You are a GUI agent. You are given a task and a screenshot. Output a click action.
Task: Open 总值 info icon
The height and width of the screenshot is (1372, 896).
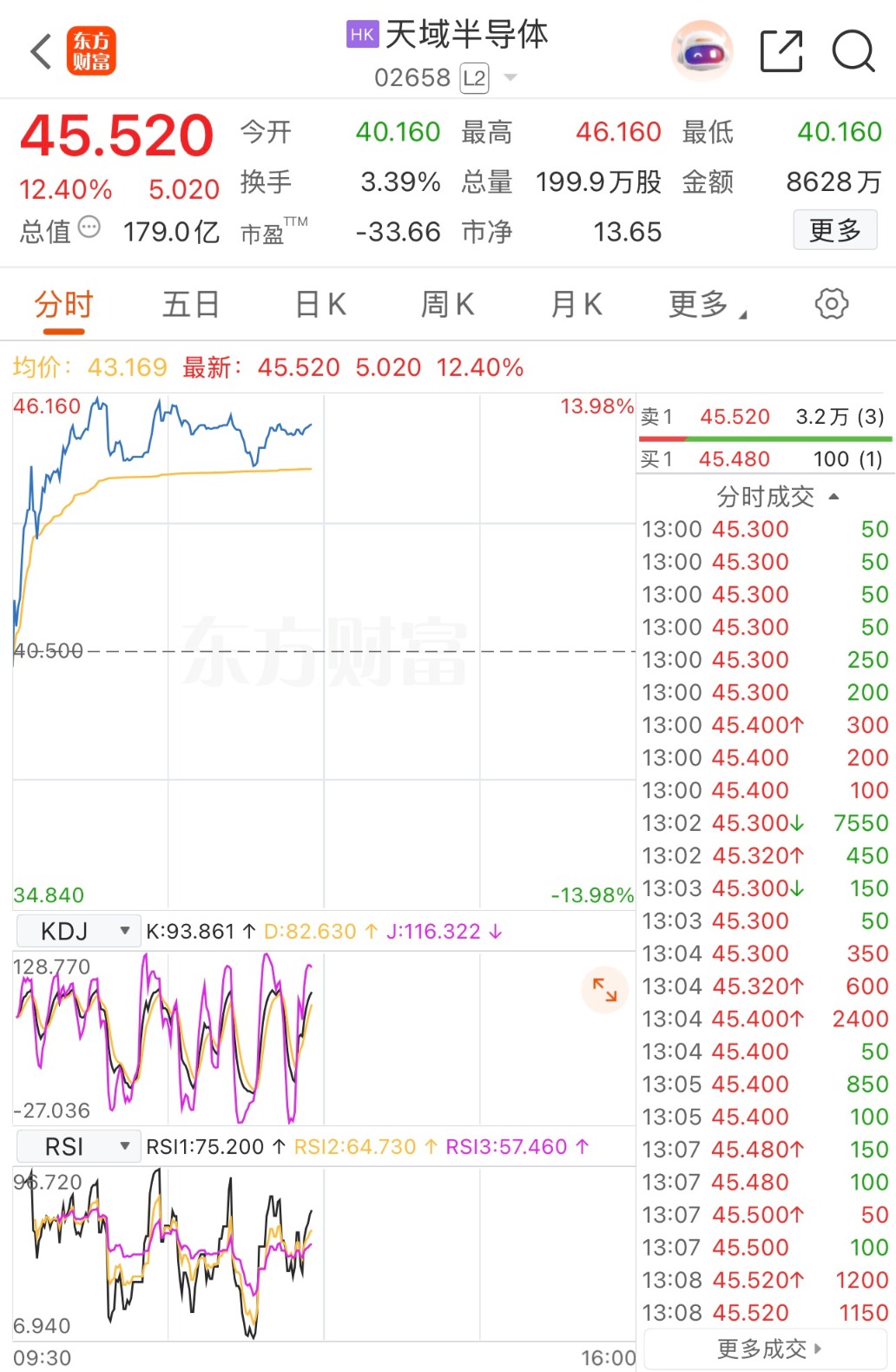[89, 228]
